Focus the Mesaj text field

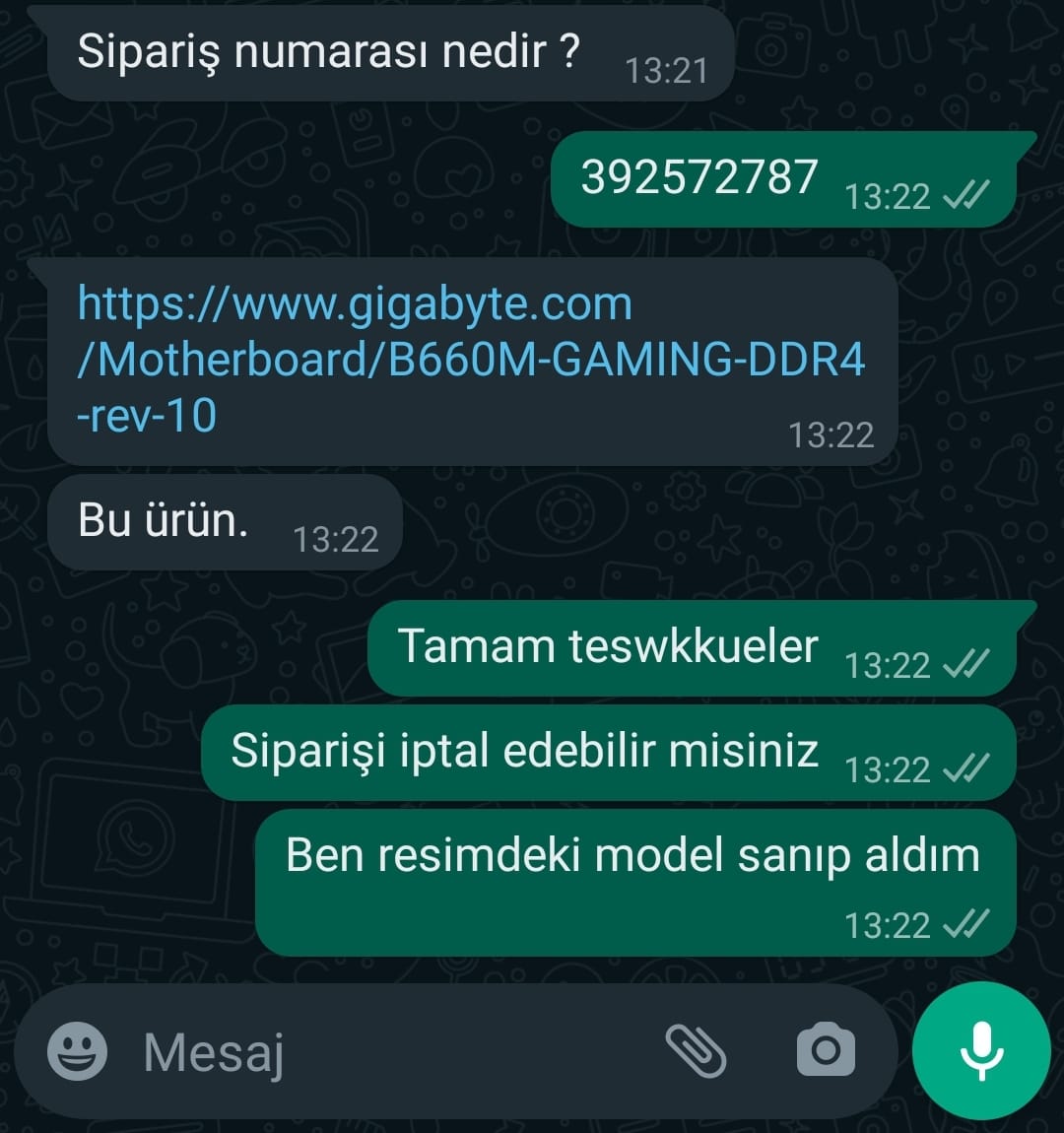tap(394, 1051)
